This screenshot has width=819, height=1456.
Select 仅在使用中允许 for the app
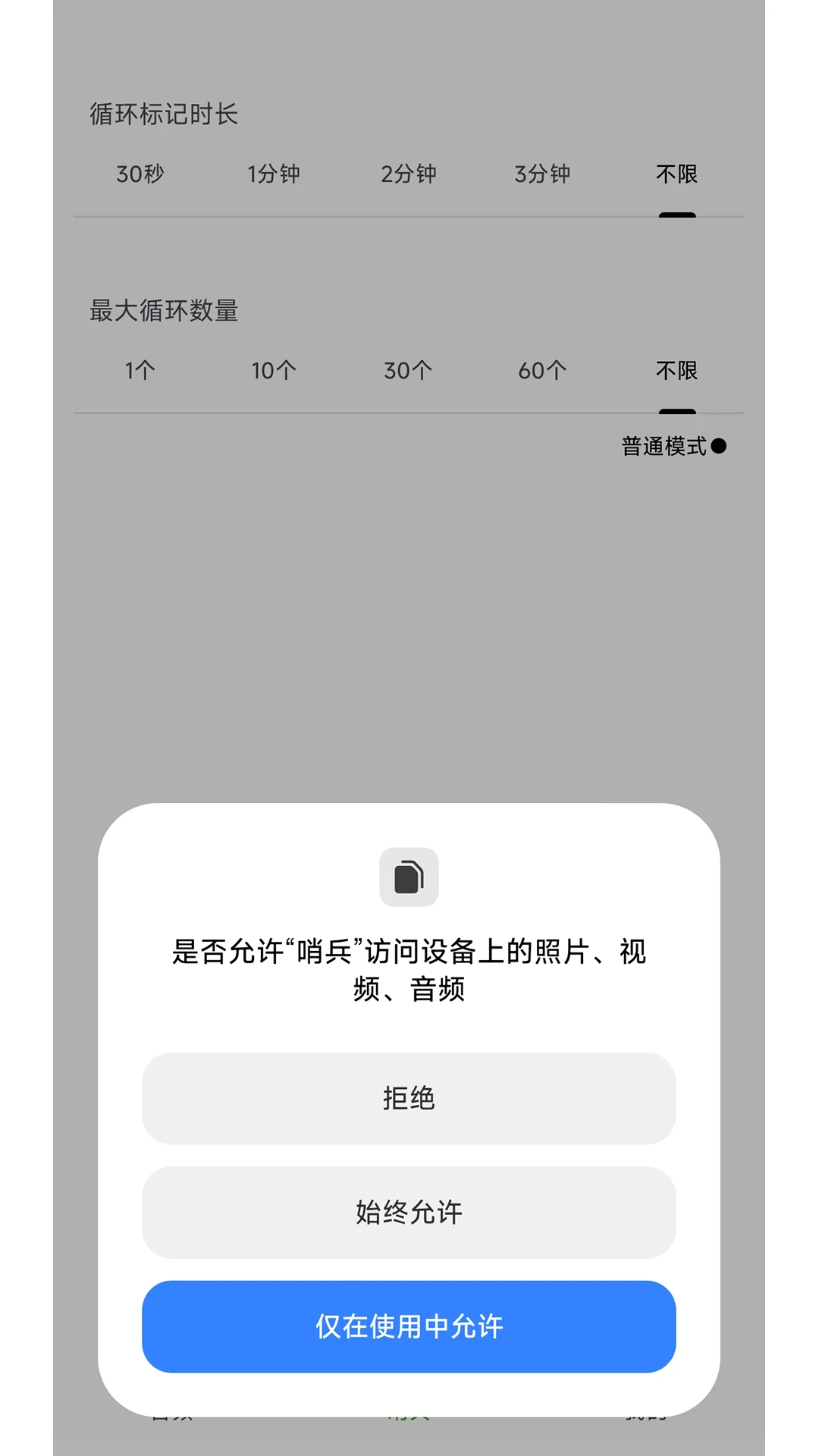pos(409,1329)
